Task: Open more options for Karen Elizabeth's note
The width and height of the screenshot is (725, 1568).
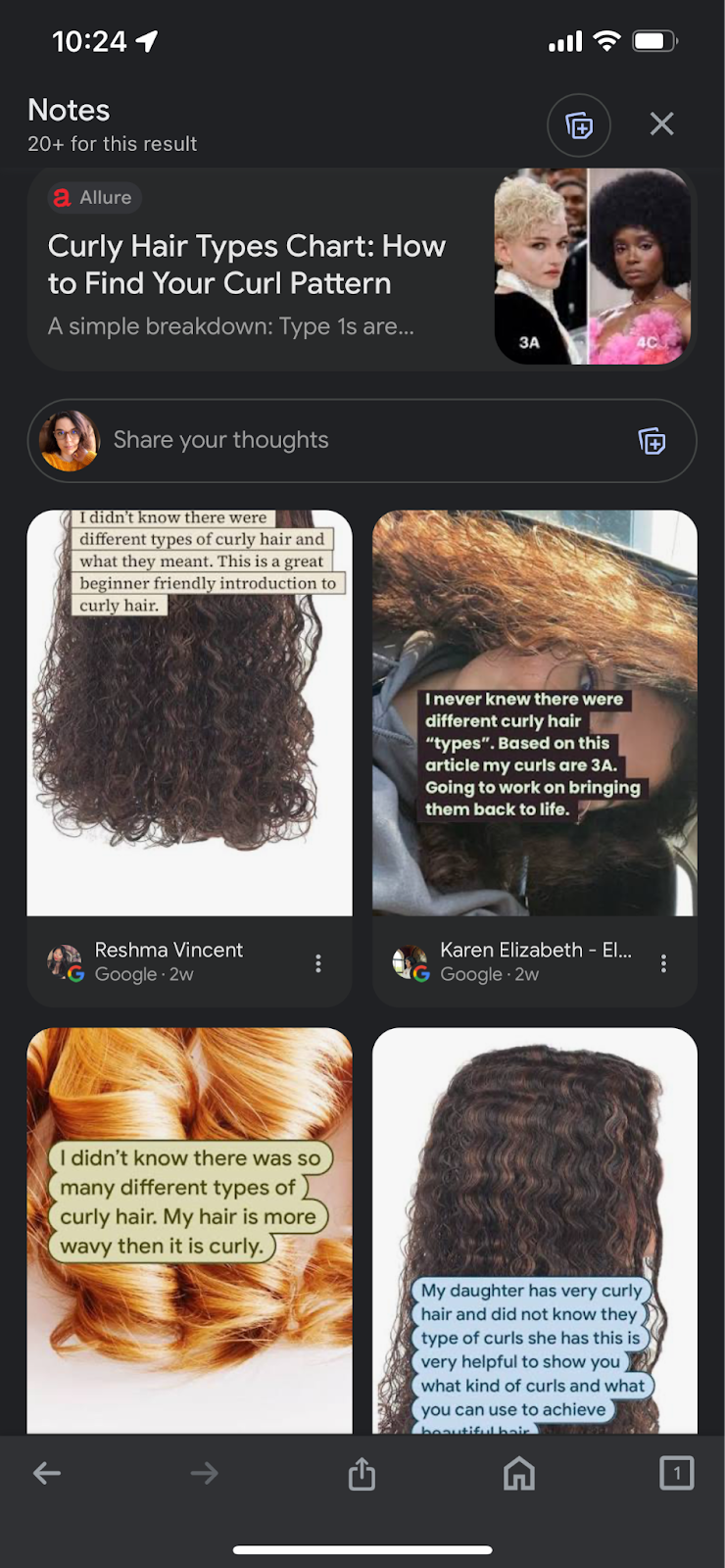Action: [664, 963]
